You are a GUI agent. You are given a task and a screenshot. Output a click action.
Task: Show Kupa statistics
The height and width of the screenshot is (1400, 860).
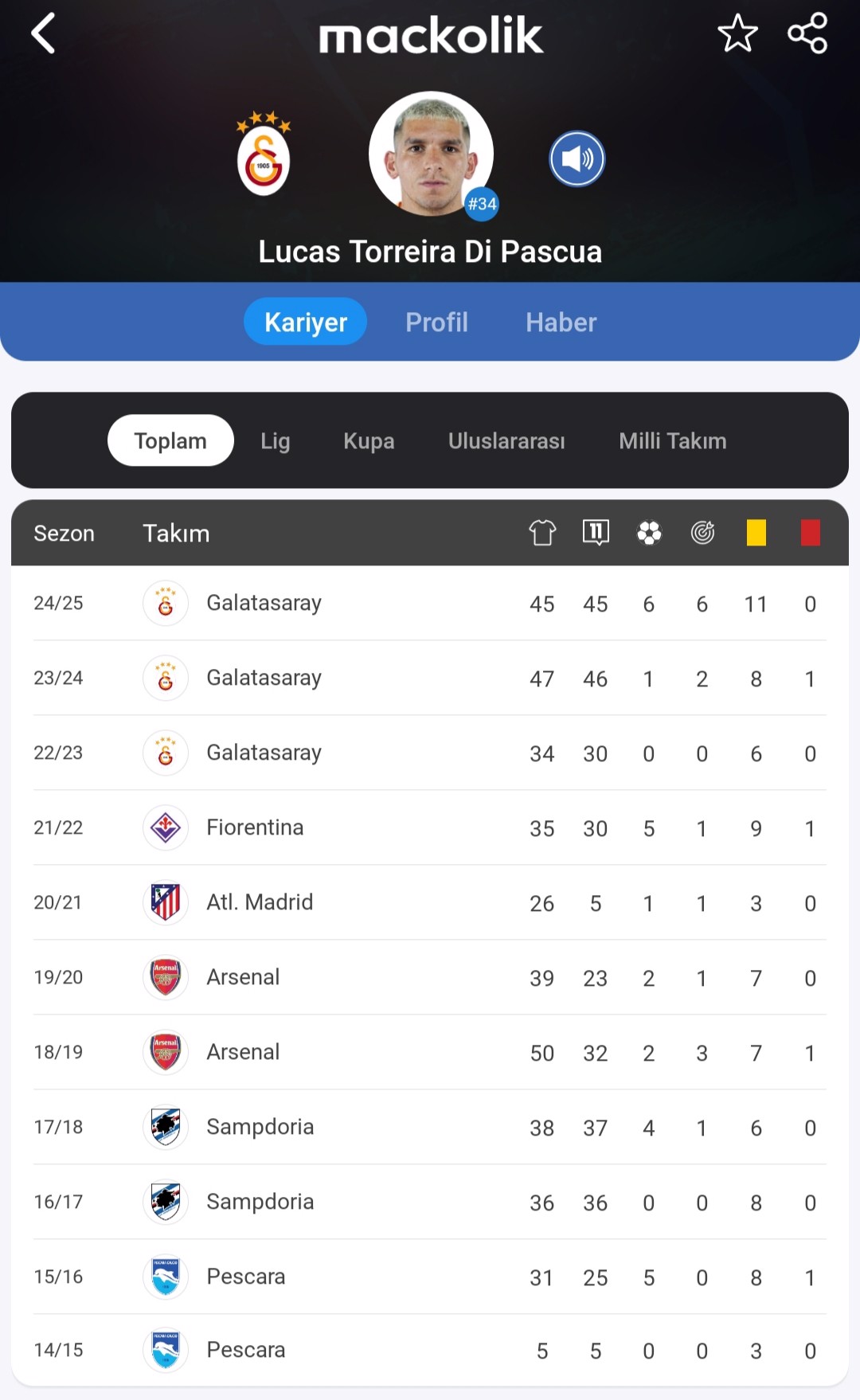click(x=369, y=440)
